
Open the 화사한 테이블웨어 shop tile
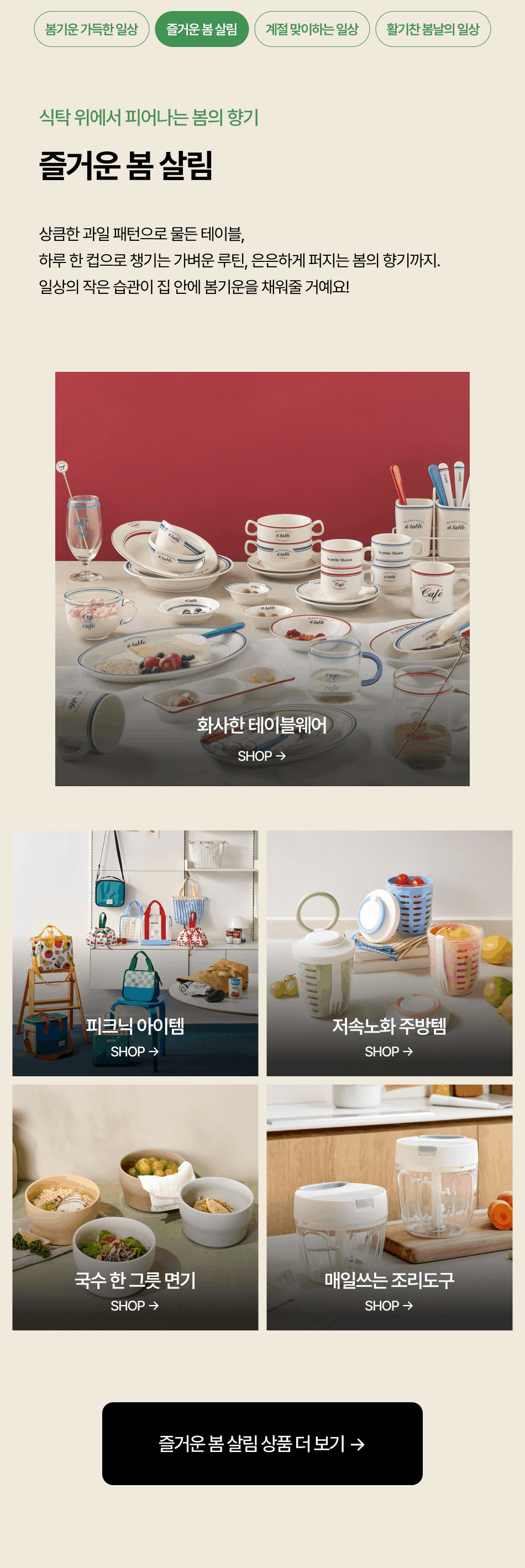pyautogui.click(x=262, y=578)
